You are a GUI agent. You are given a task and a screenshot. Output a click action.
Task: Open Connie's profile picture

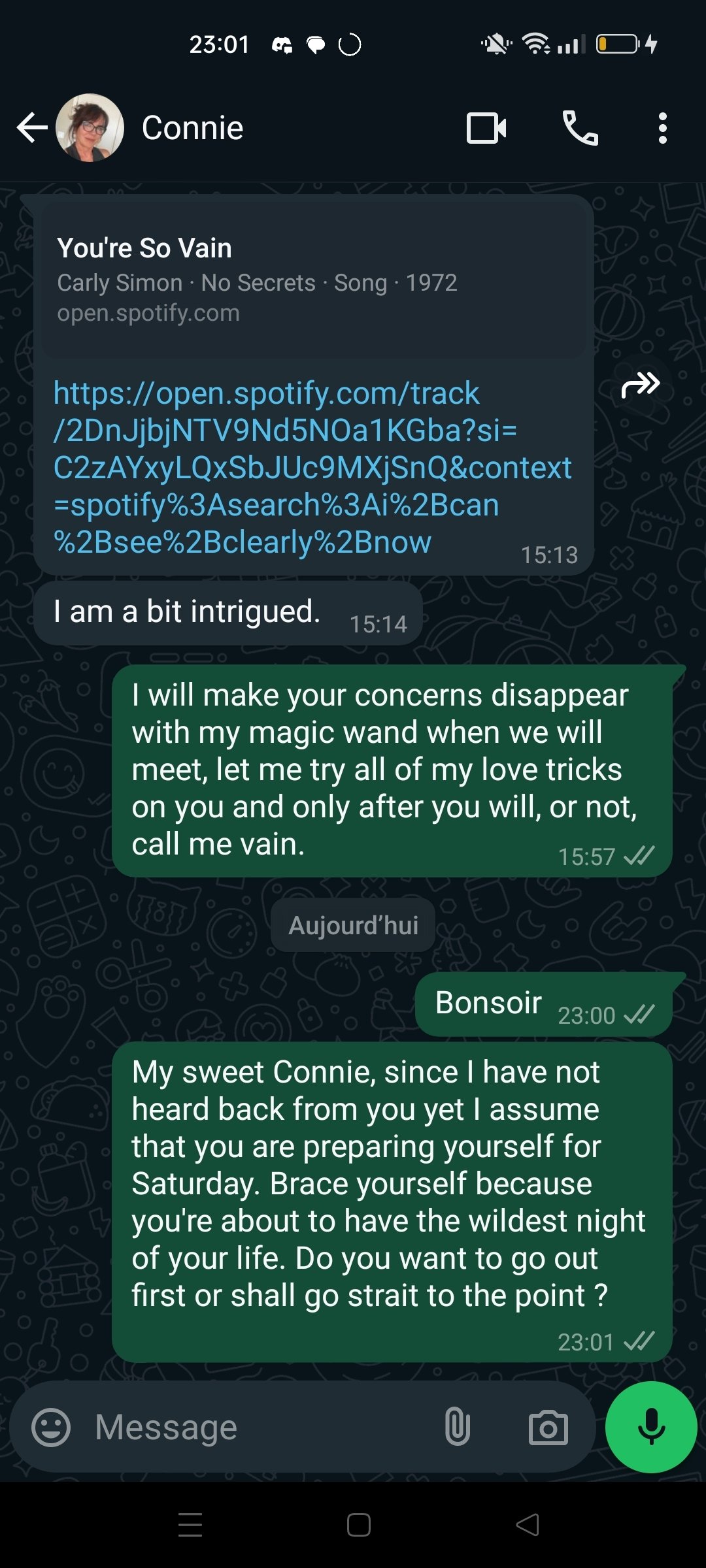[x=90, y=127]
